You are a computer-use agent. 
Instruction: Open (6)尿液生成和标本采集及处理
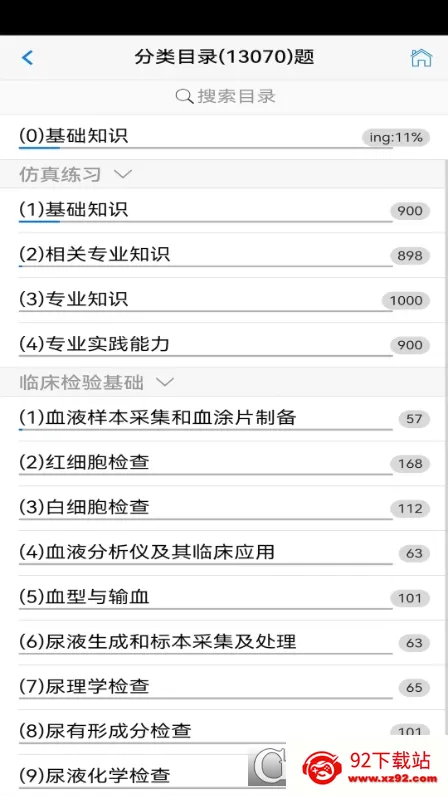tap(224, 642)
